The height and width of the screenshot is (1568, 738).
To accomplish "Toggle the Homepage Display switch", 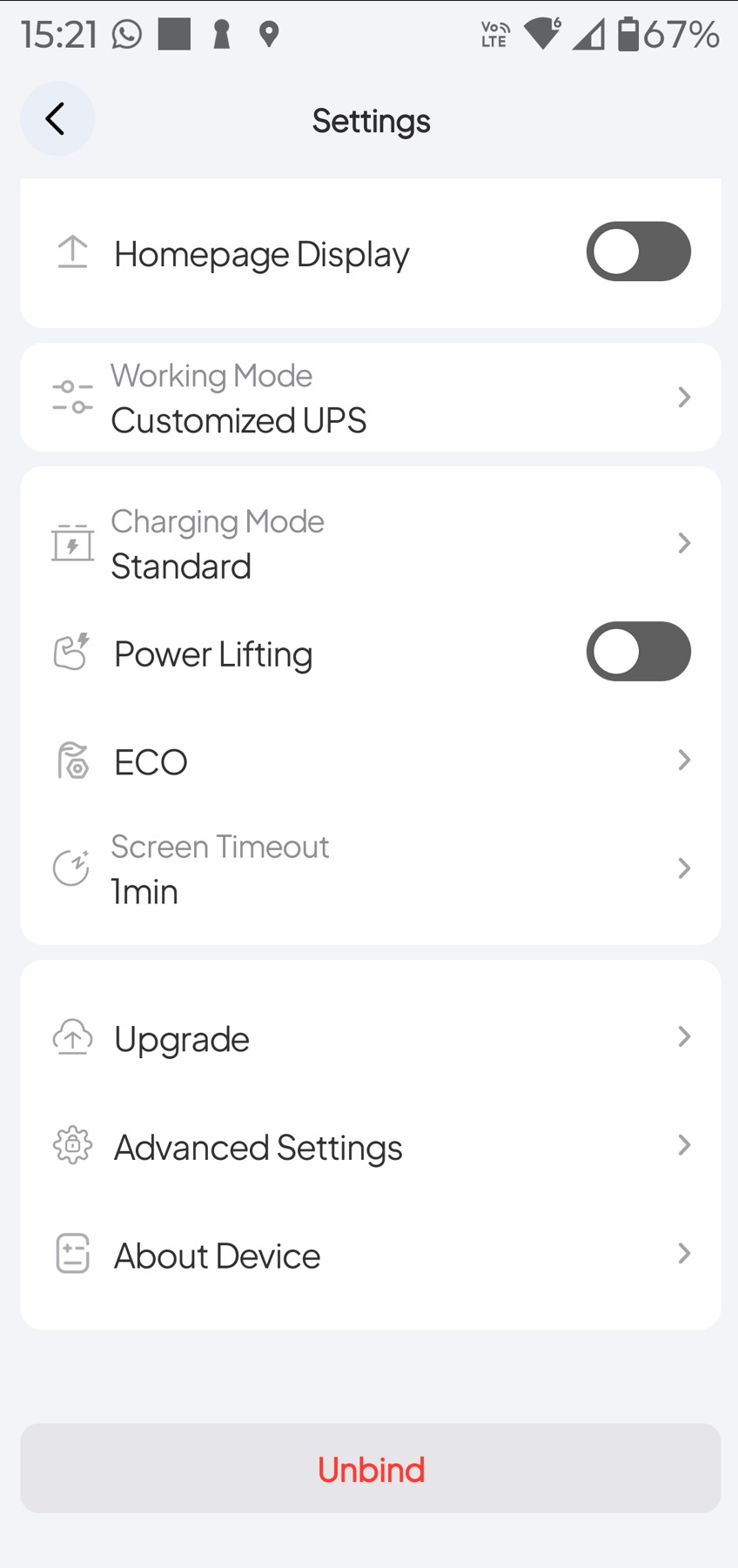I will click(638, 252).
